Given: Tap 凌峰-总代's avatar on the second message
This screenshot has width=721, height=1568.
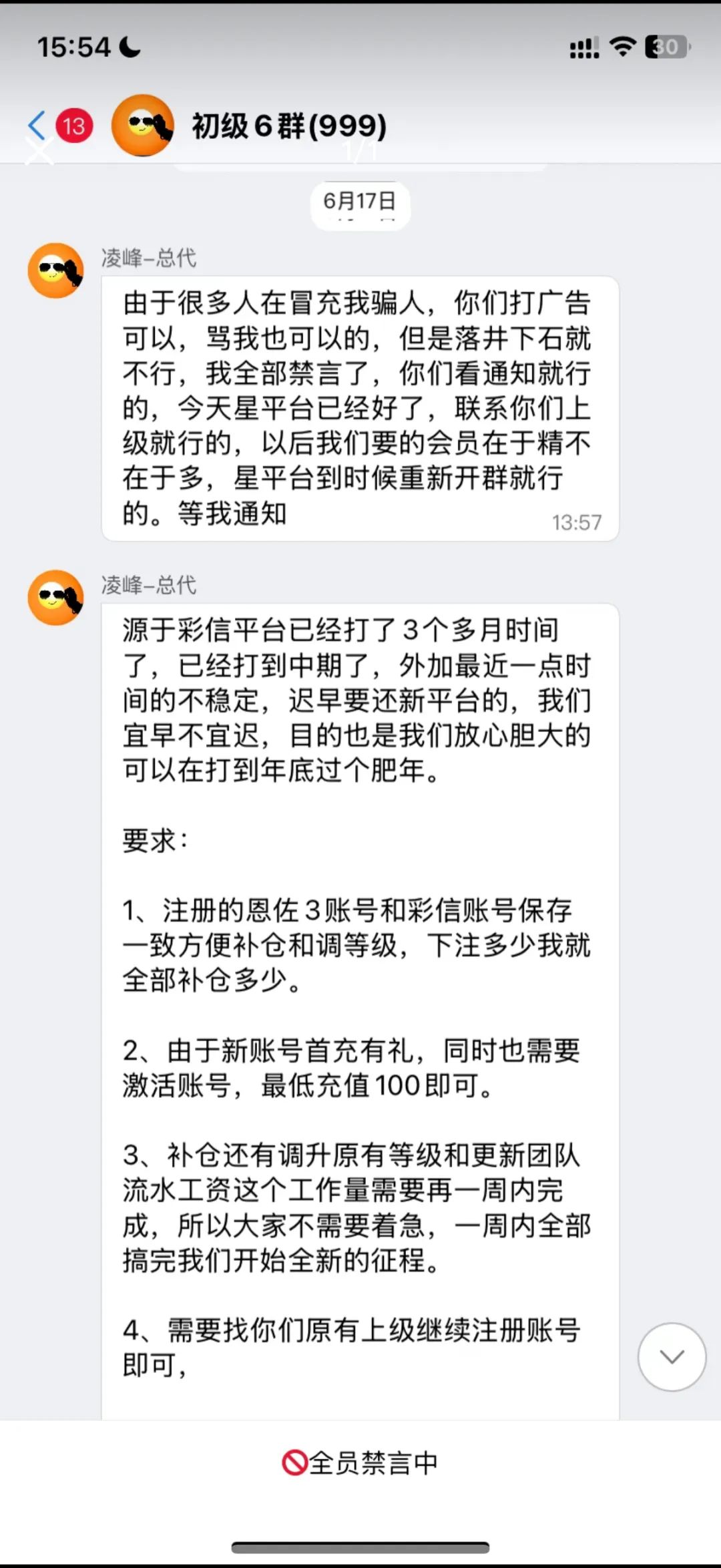Looking at the screenshot, I should (x=56, y=596).
